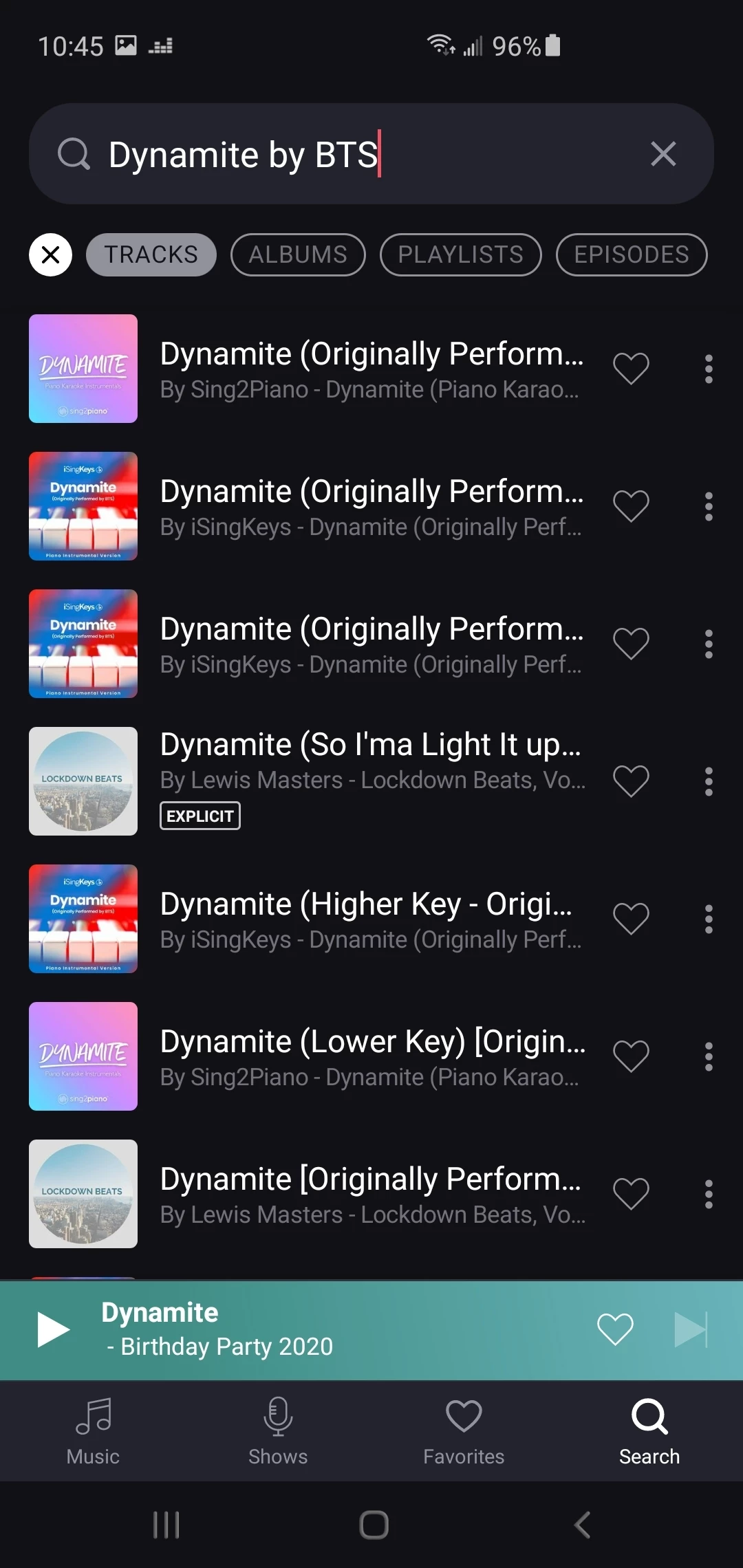Show only TRACKS results
Viewport: 743px width, 1568px height.
pos(151,254)
